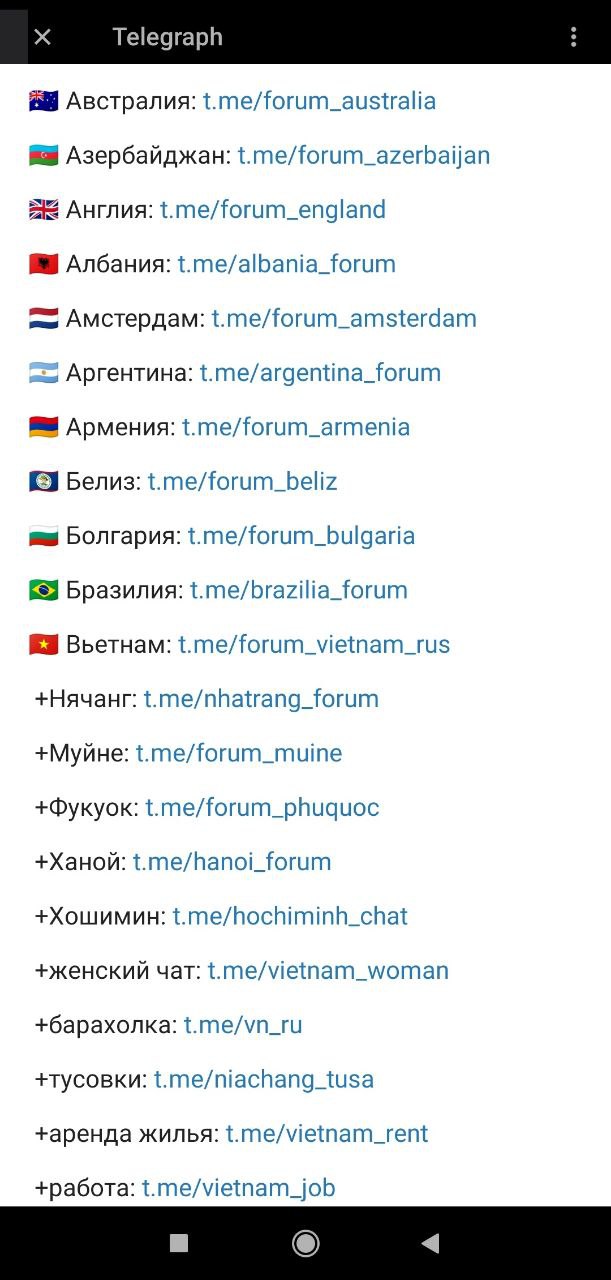This screenshot has width=611, height=1280.
Task: Open the t.me/forum_vietnam_rus link
Action: click(x=314, y=644)
